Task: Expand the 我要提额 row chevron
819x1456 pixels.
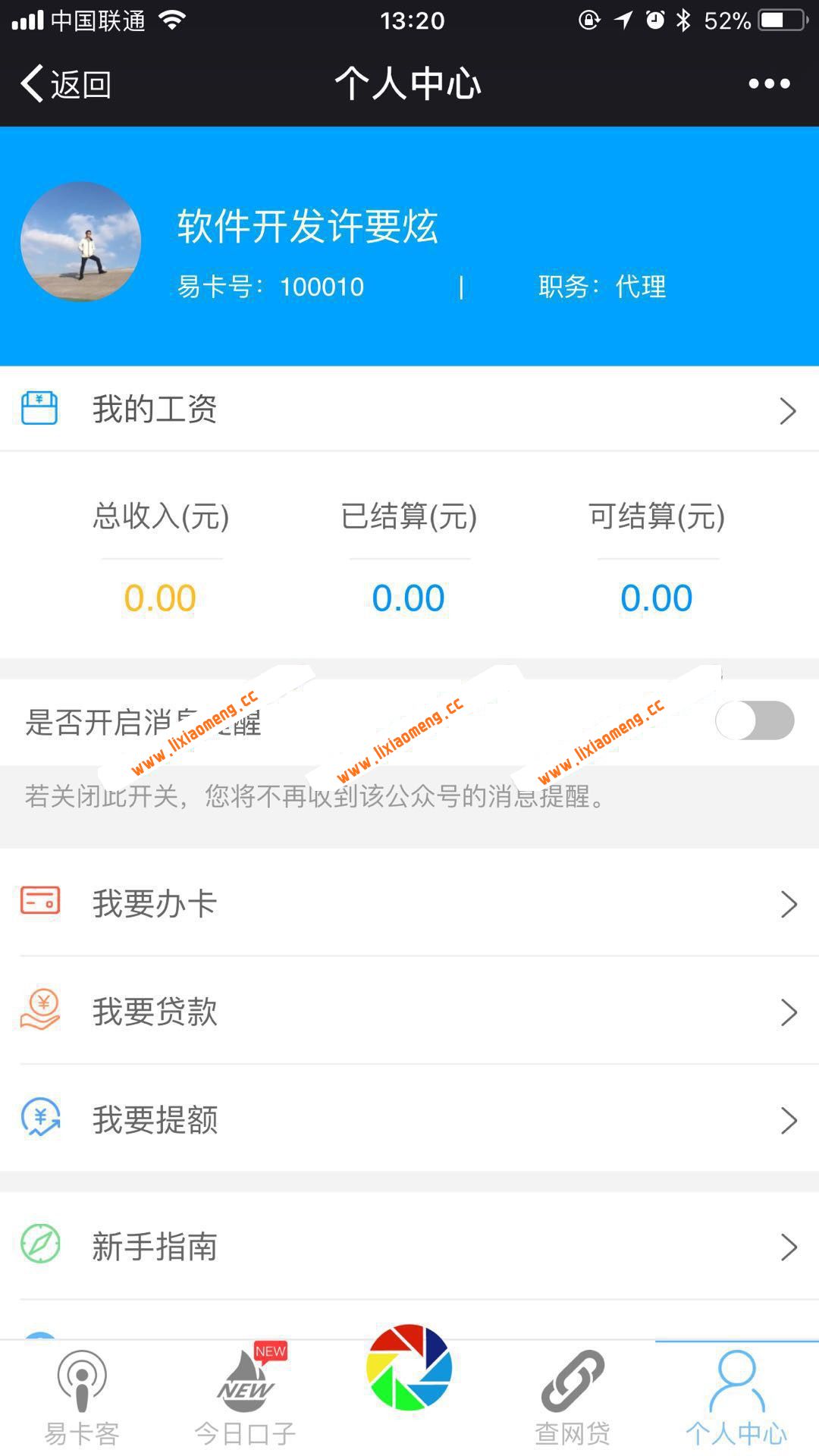Action: click(x=787, y=1122)
